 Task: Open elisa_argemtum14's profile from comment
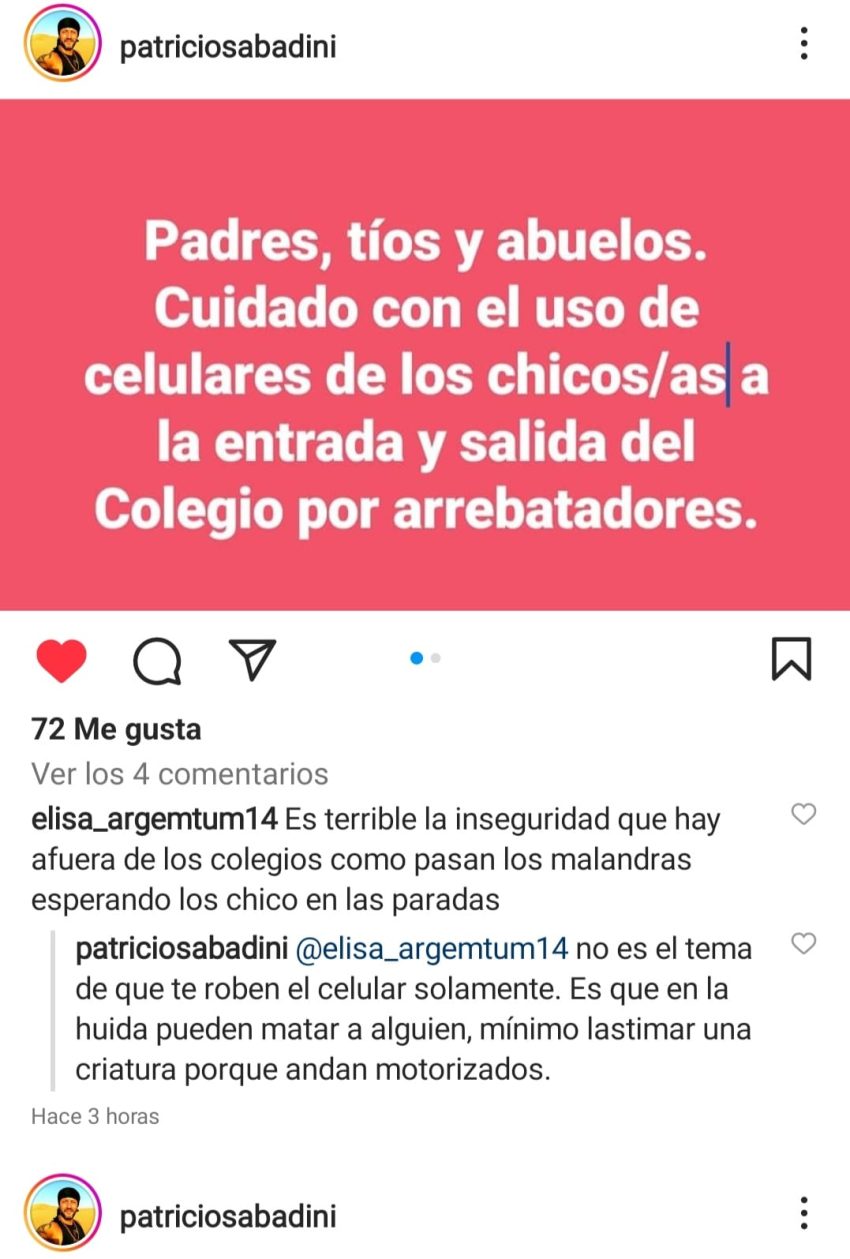click(x=154, y=820)
